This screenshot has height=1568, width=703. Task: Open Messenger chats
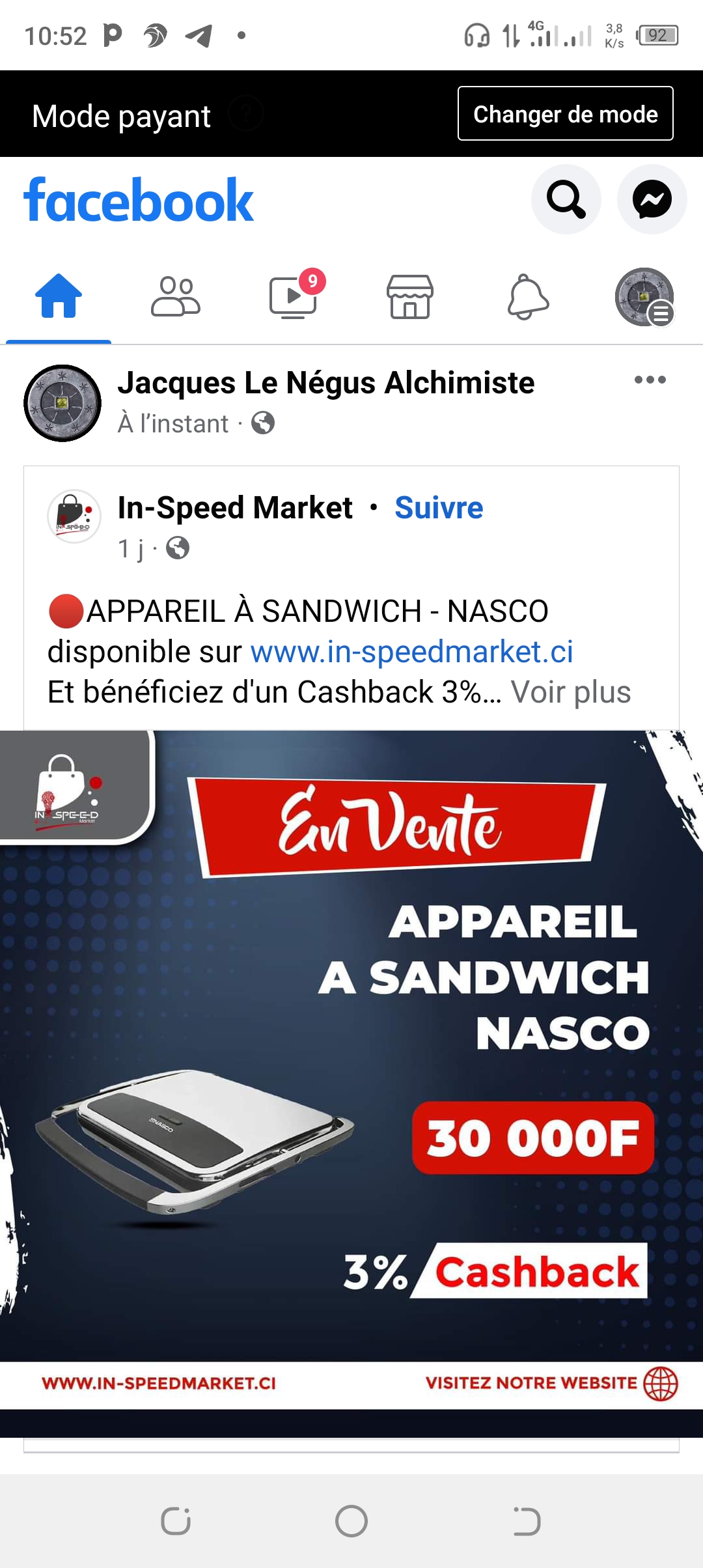652,199
